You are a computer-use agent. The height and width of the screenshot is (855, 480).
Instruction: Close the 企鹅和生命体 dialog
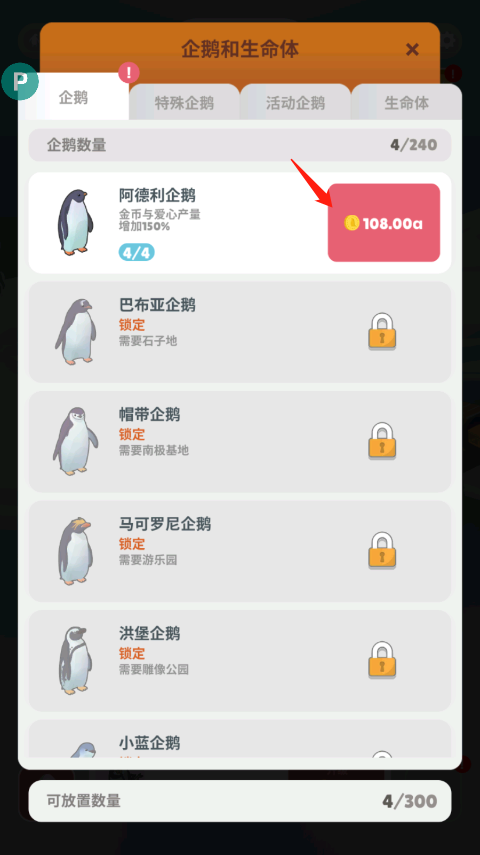pyautogui.click(x=412, y=50)
